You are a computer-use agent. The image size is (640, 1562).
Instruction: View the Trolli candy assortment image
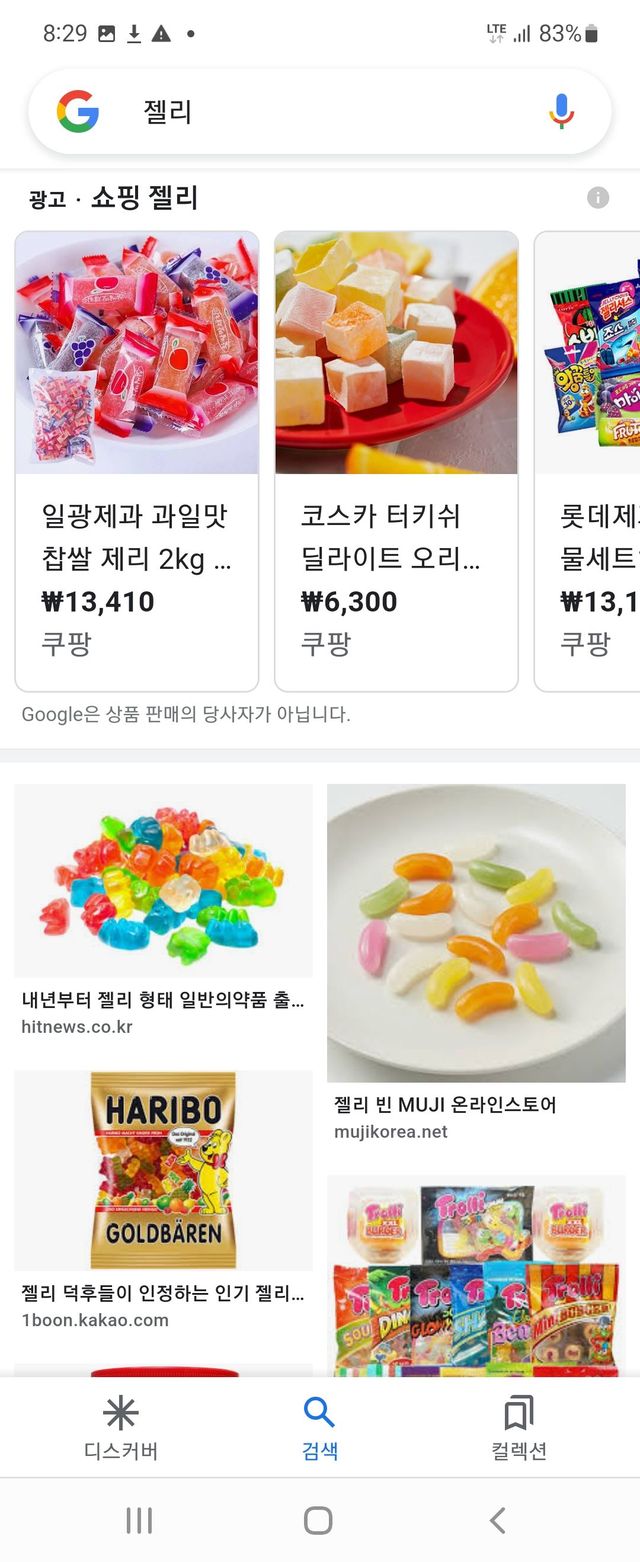click(x=476, y=1275)
